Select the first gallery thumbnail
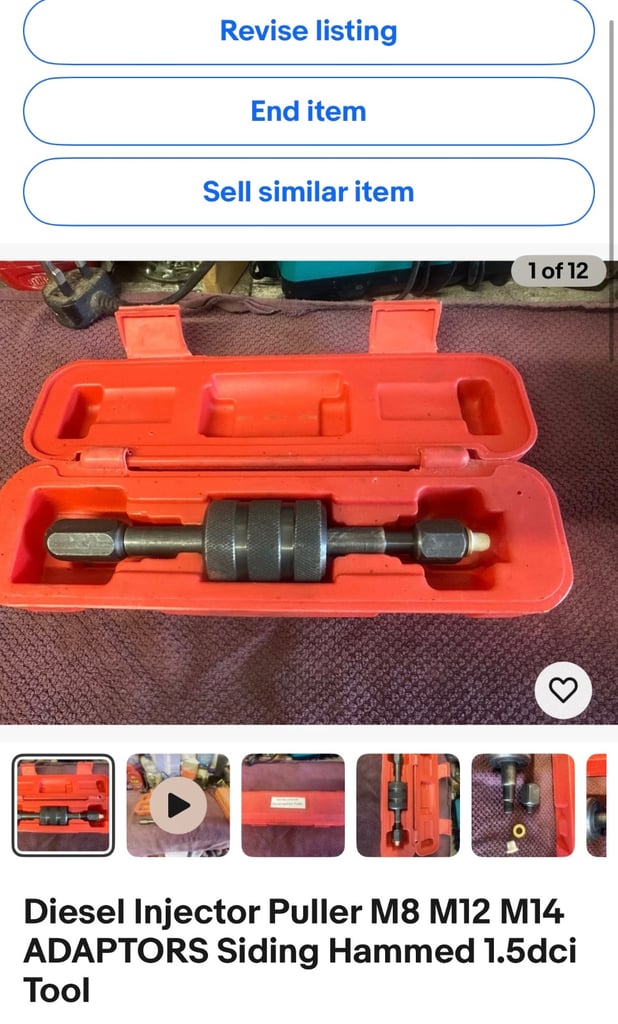This screenshot has height=1024, width=618. pyautogui.click(x=63, y=805)
